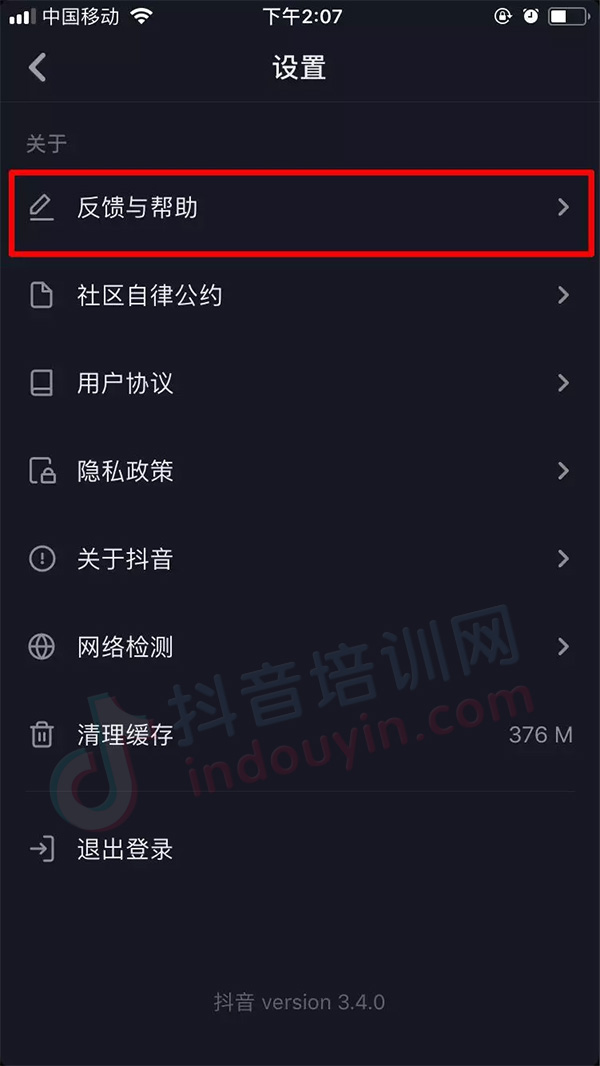Screen dimensions: 600x1066
Task: View 用户协议 (User Agreement)
Action: [x=300, y=383]
